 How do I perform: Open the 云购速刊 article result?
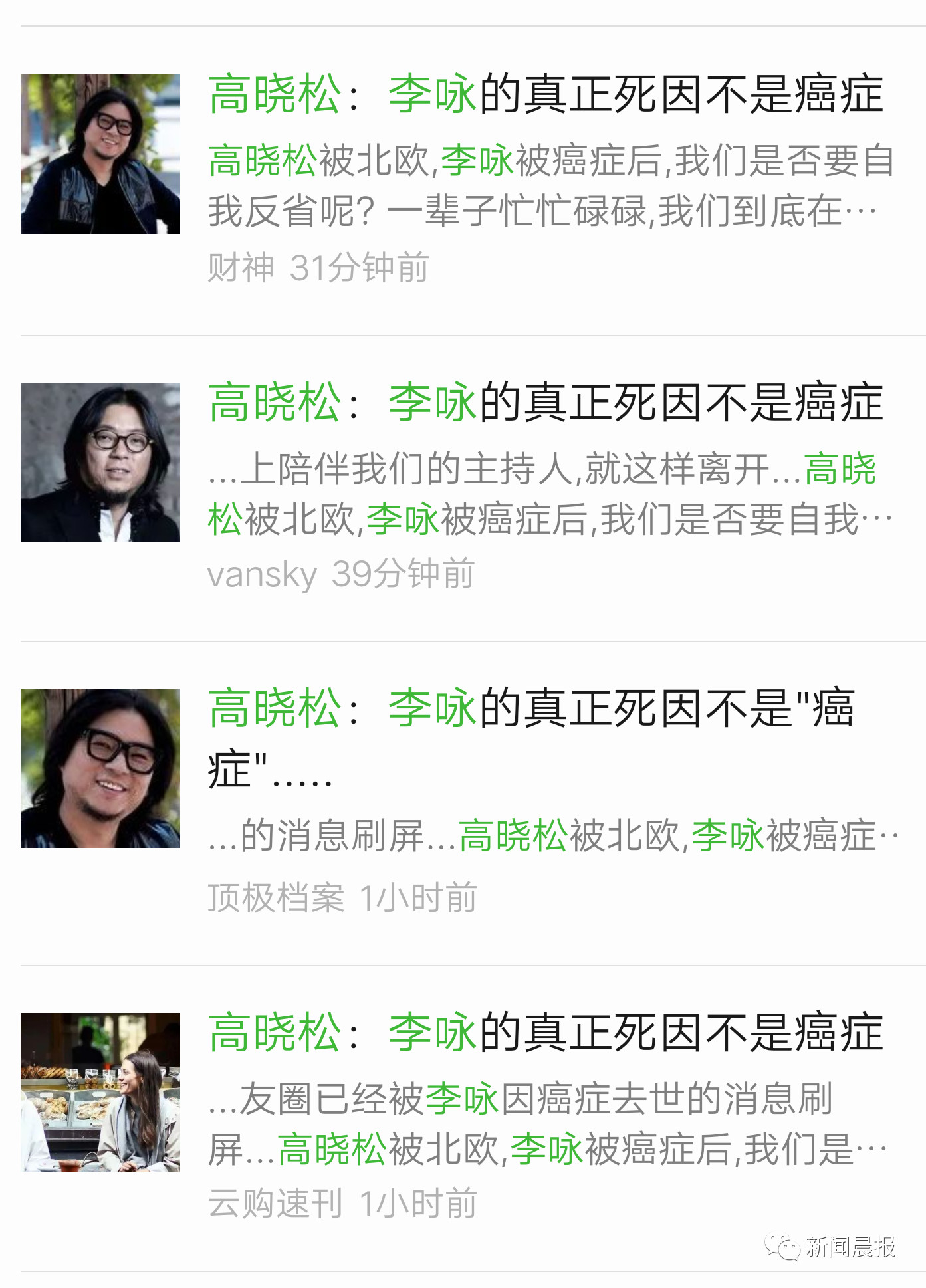[x=545, y=1033]
